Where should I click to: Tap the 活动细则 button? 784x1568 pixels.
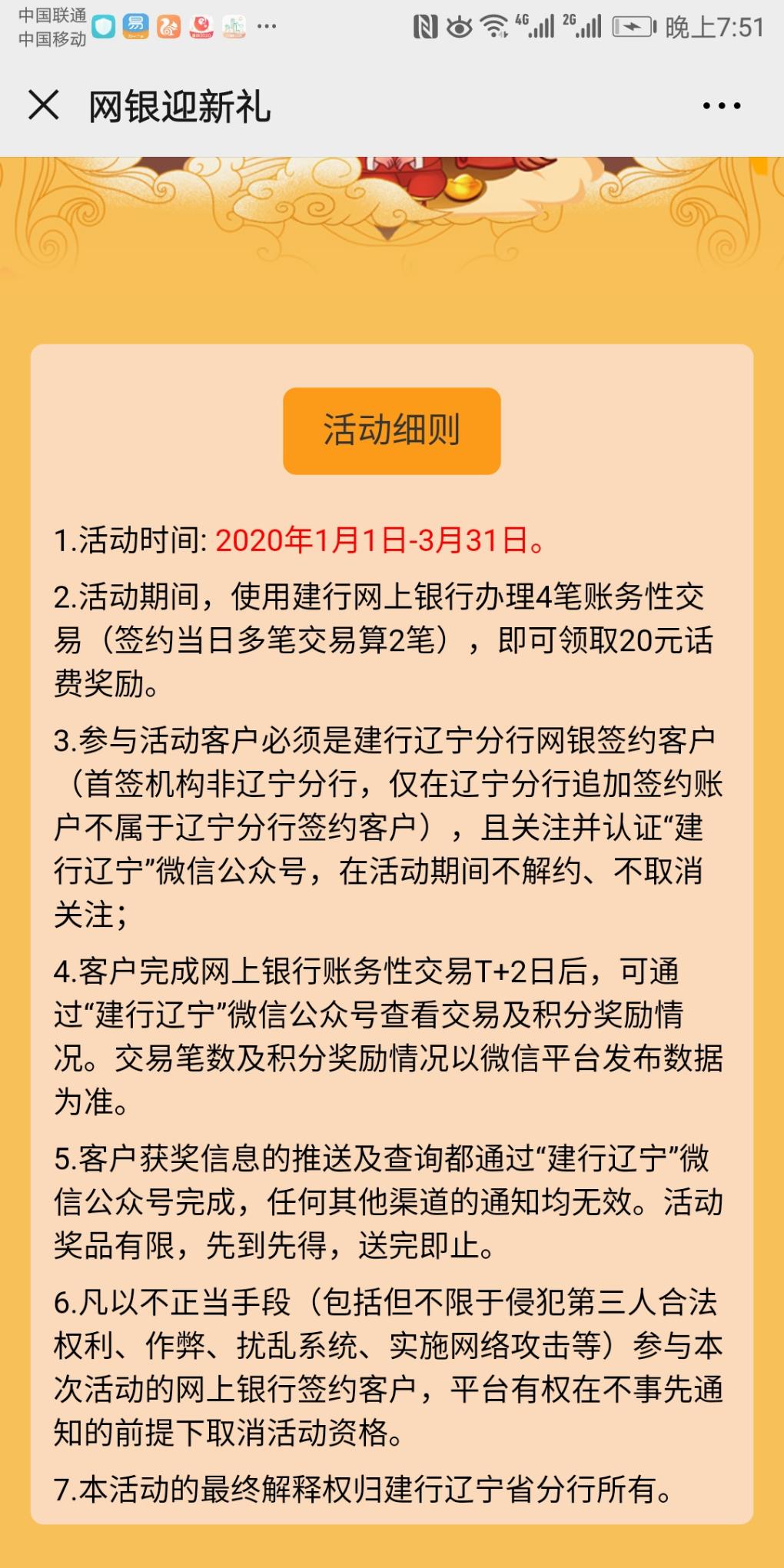pyautogui.click(x=391, y=430)
